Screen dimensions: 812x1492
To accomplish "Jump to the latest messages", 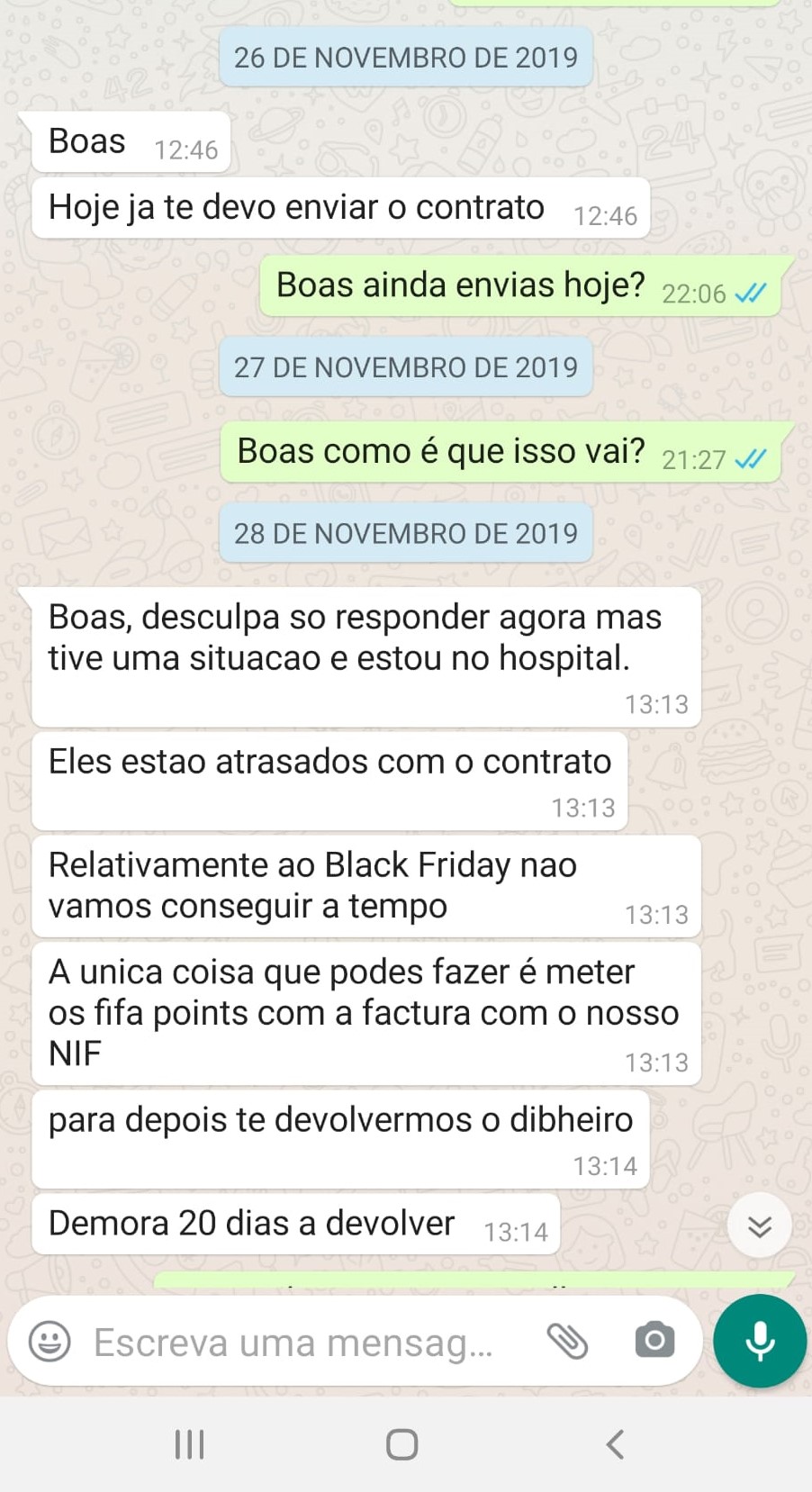I will [760, 1226].
